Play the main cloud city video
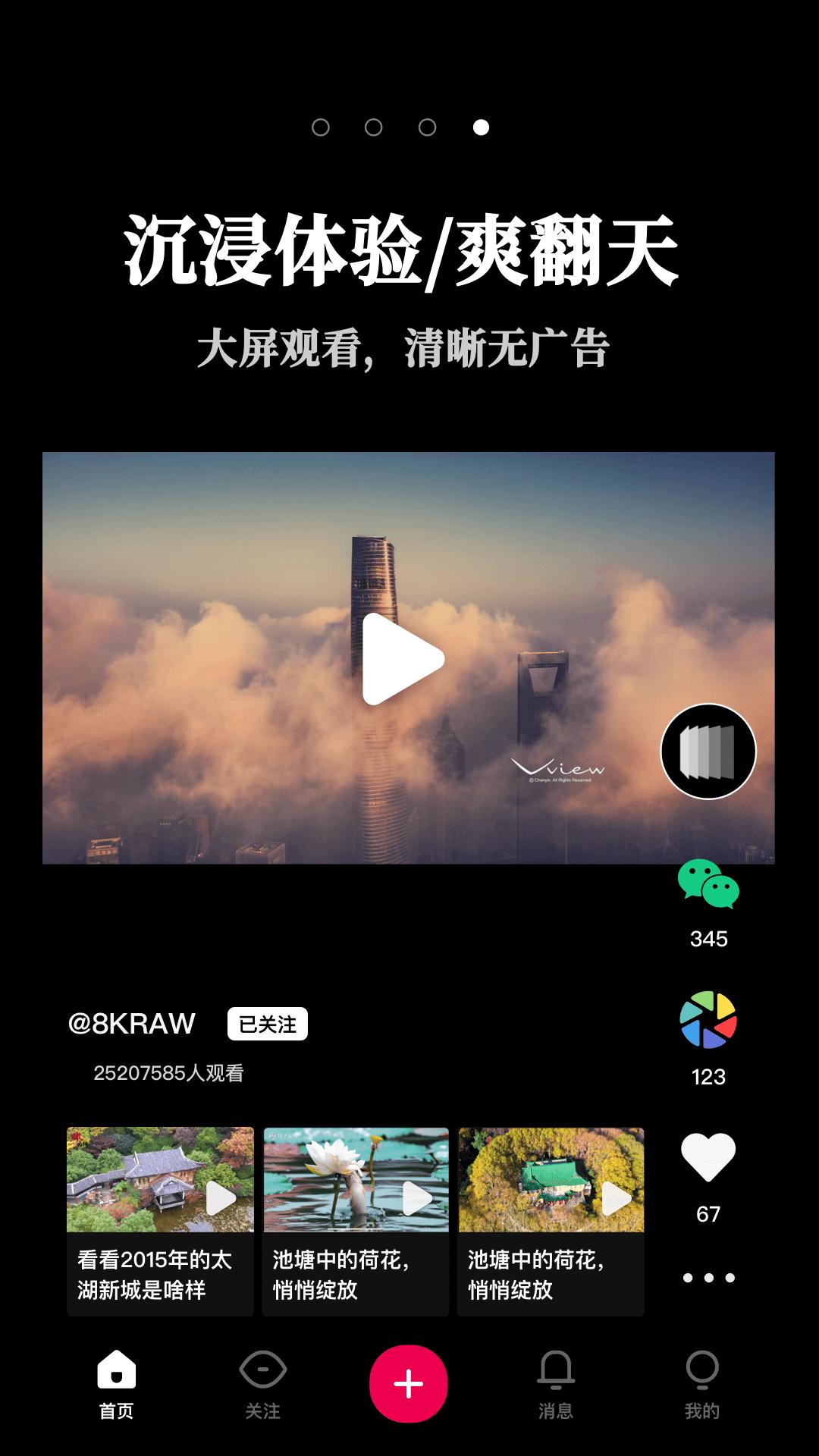The width and height of the screenshot is (819, 1456). click(x=402, y=658)
